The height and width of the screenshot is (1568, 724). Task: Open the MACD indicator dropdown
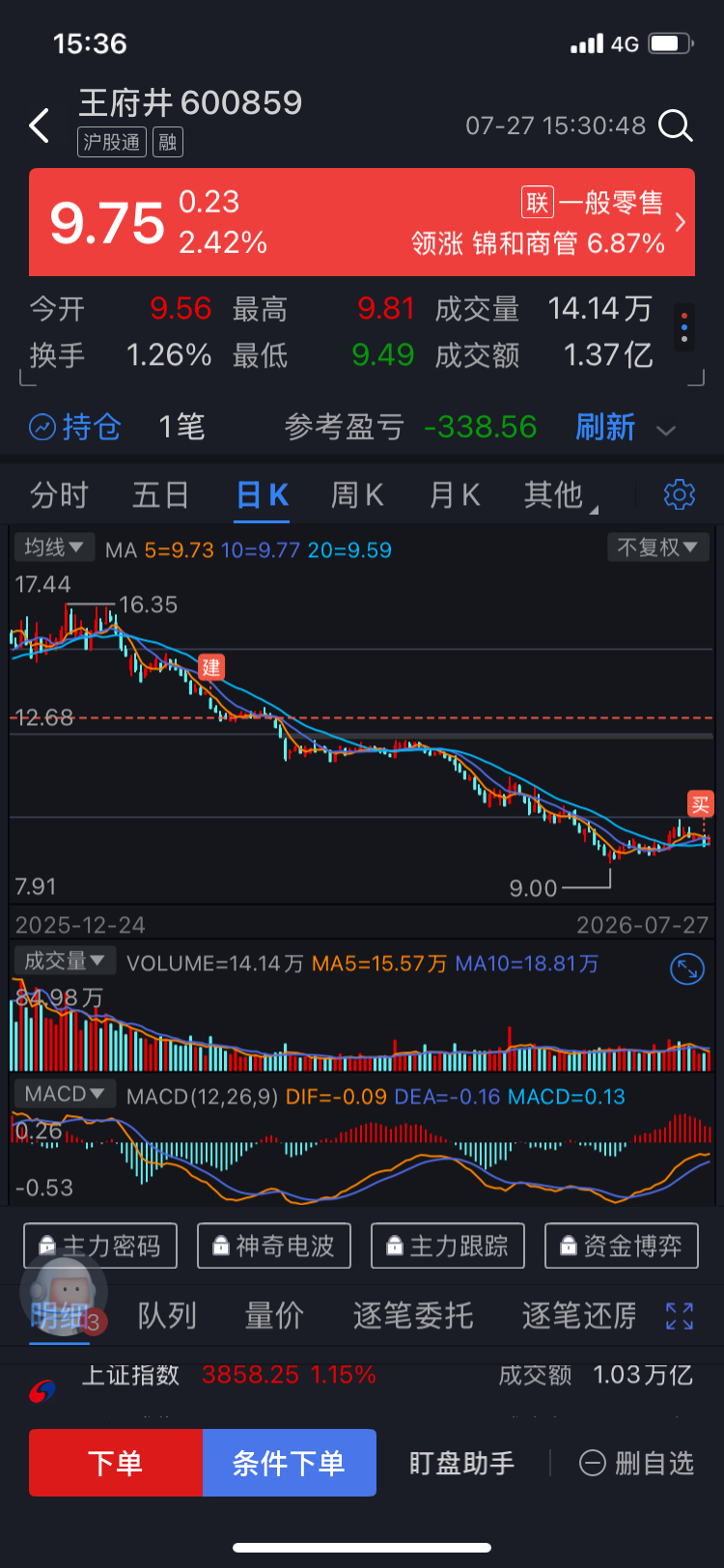65,1094
